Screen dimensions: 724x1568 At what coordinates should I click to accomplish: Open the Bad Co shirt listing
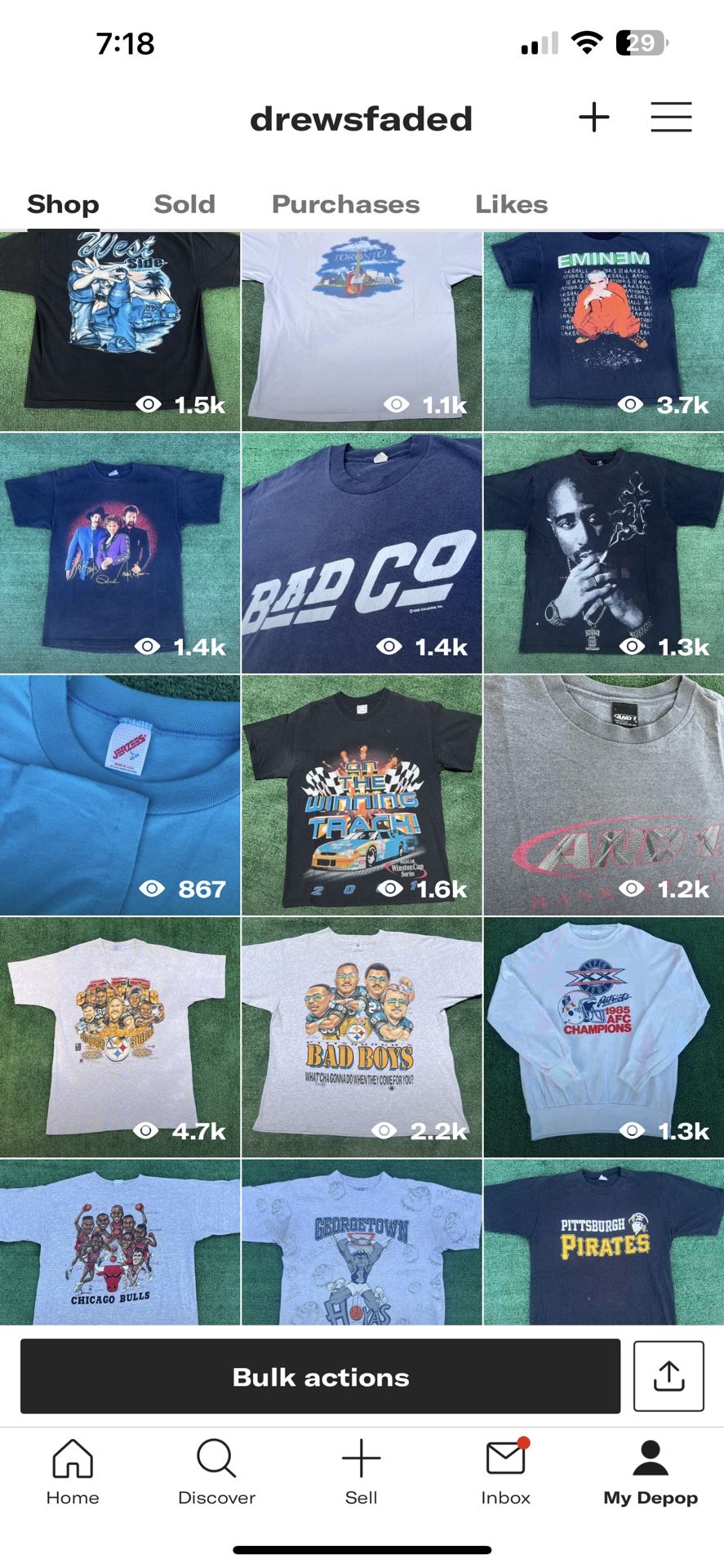pyautogui.click(x=362, y=553)
